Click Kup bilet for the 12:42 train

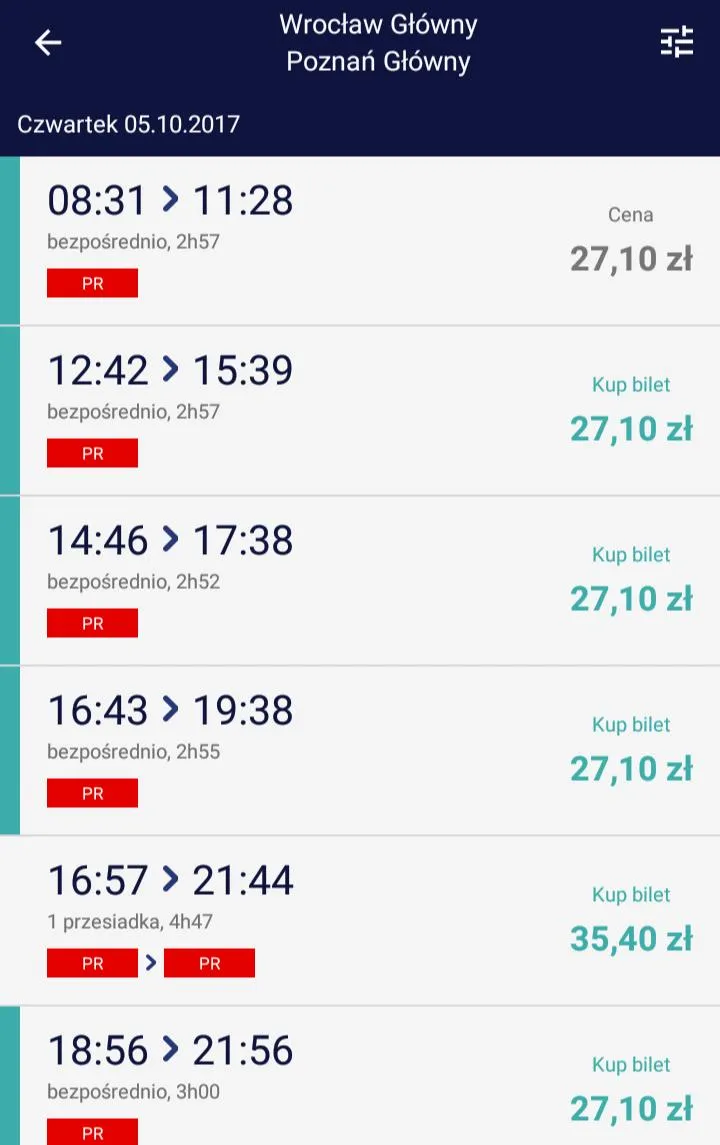click(x=631, y=385)
